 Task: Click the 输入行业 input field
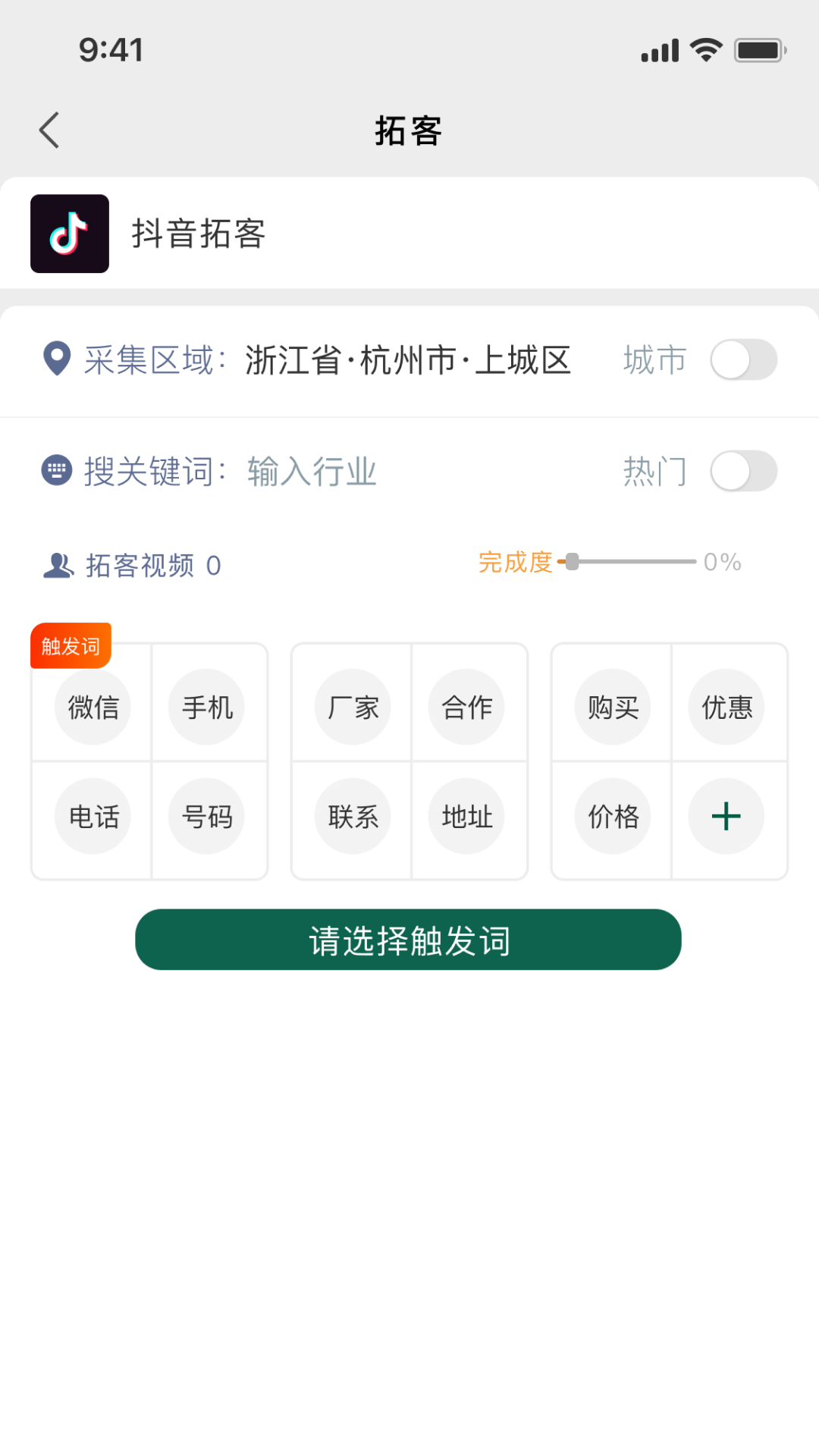[x=309, y=471]
